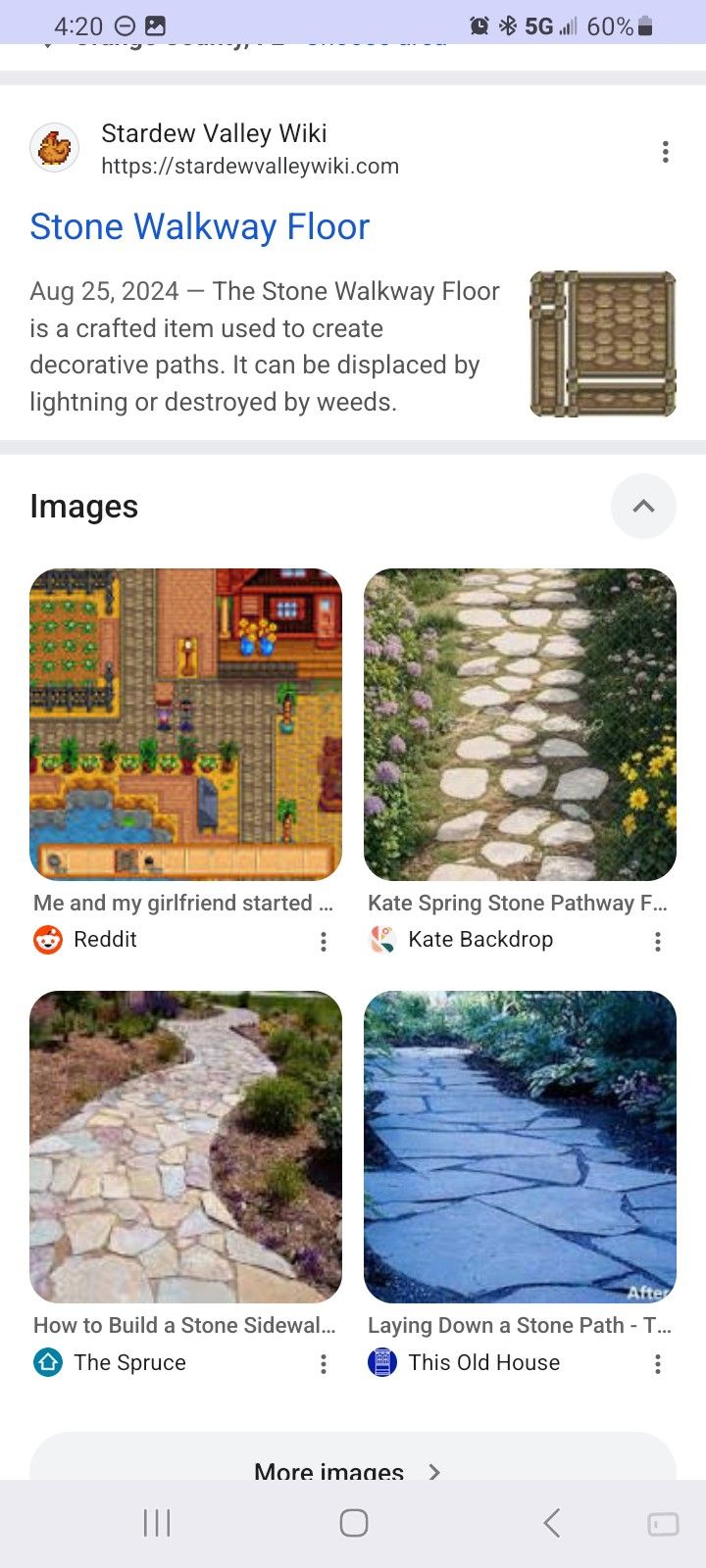Open the Stone Walkway Floor result link
Viewport: 706px width, 1568px height.
[199, 226]
